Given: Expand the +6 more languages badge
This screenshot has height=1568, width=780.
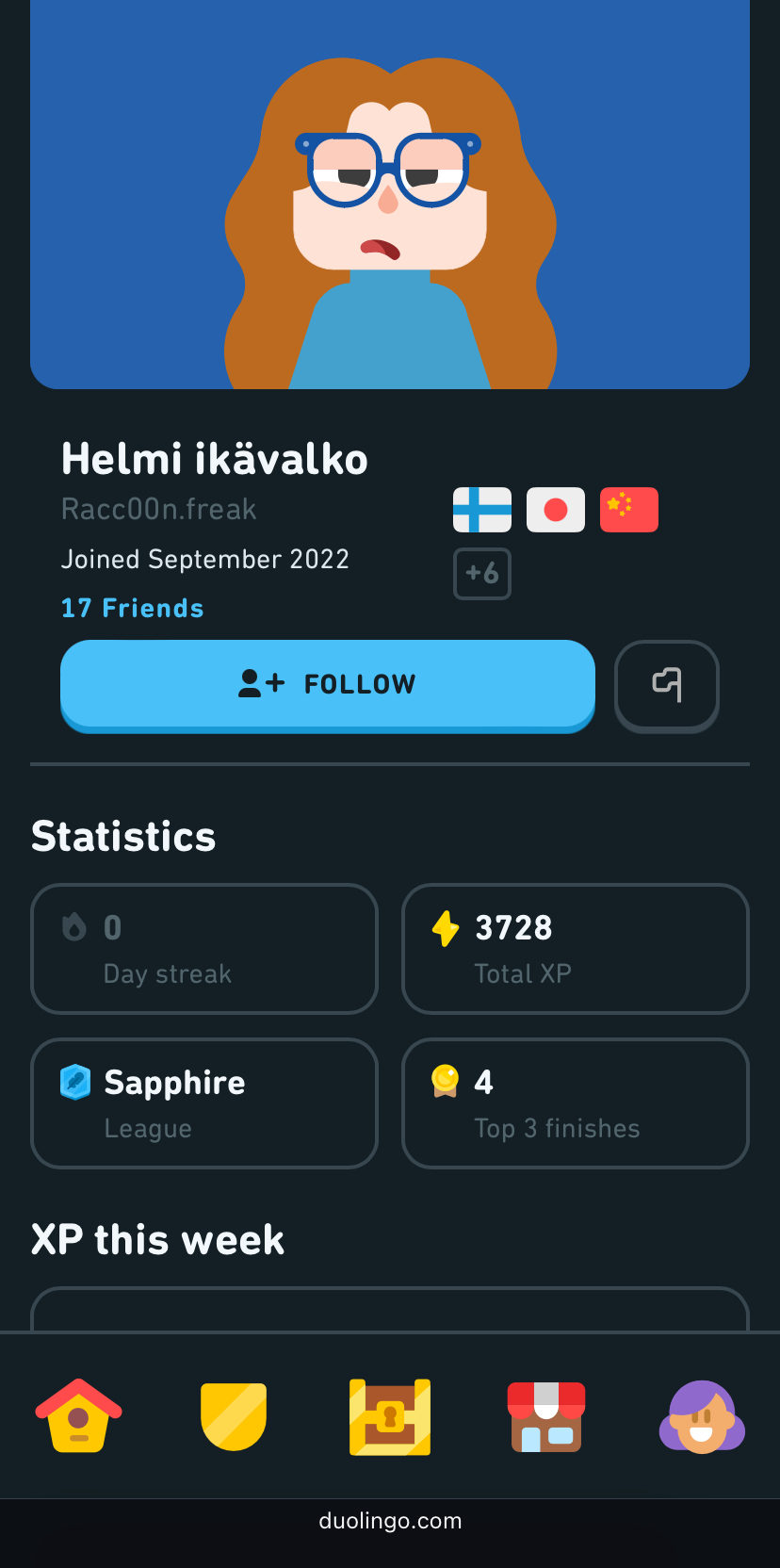Looking at the screenshot, I should click(482, 574).
